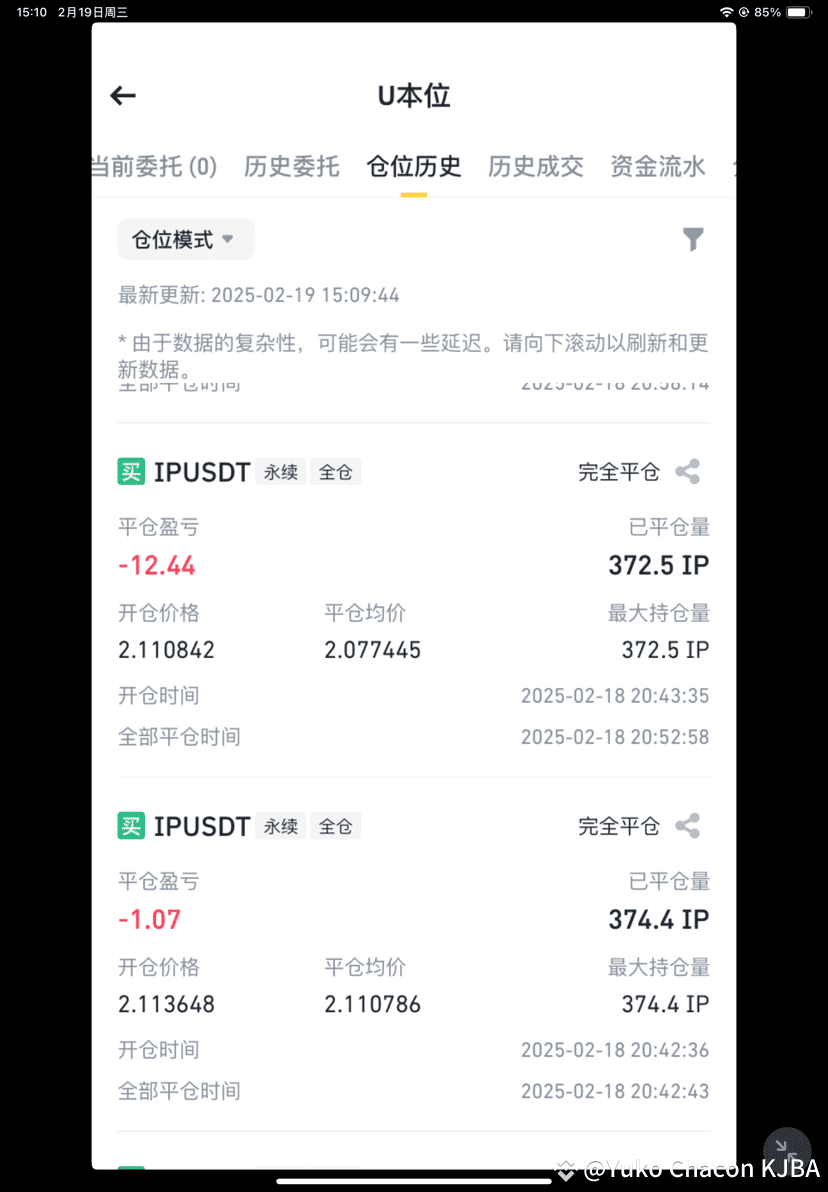Tap the back arrow to leave U本位
828x1192 pixels.
[x=122, y=95]
